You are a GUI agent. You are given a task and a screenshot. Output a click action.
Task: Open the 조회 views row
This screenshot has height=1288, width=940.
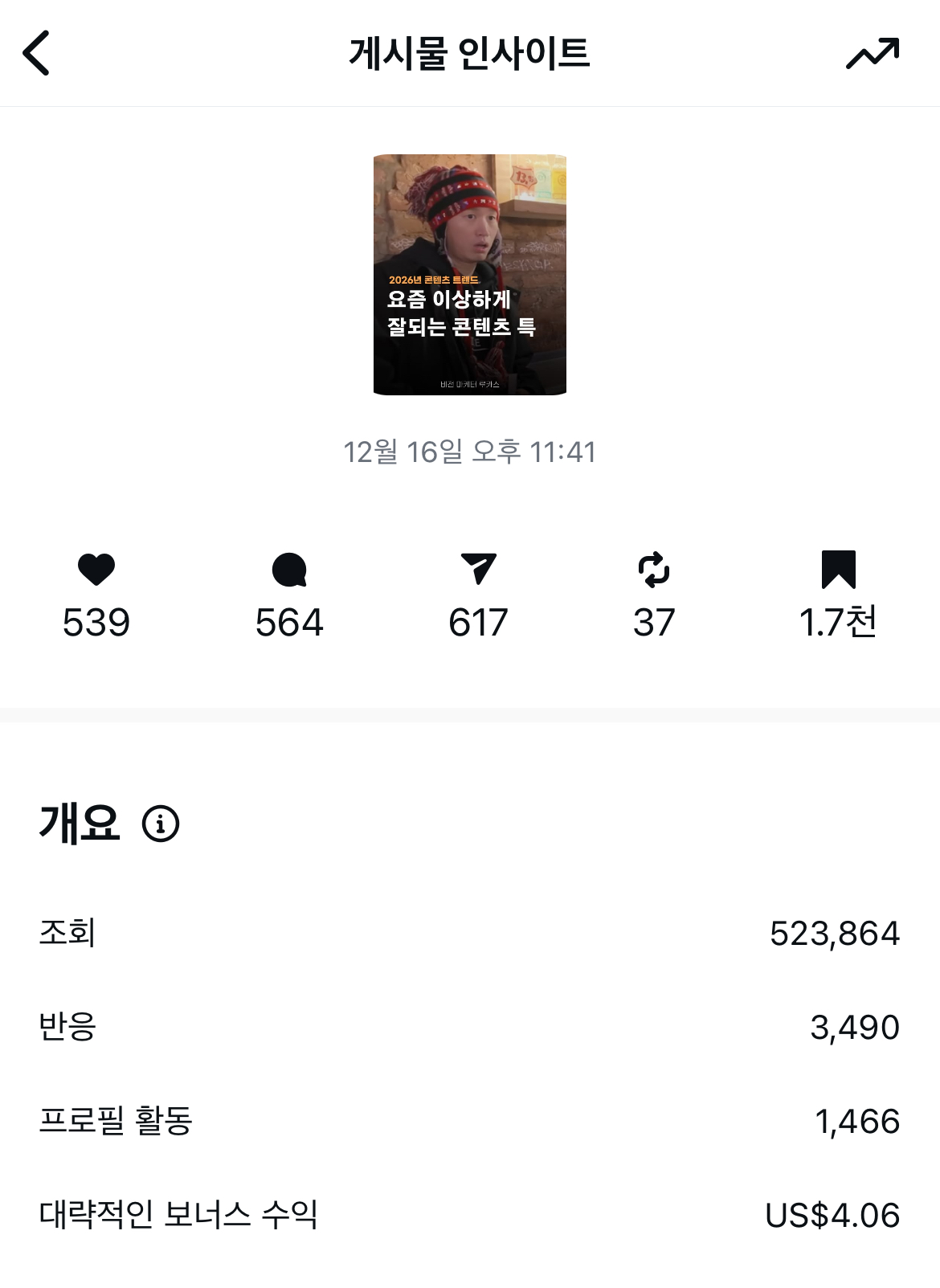[x=470, y=935]
